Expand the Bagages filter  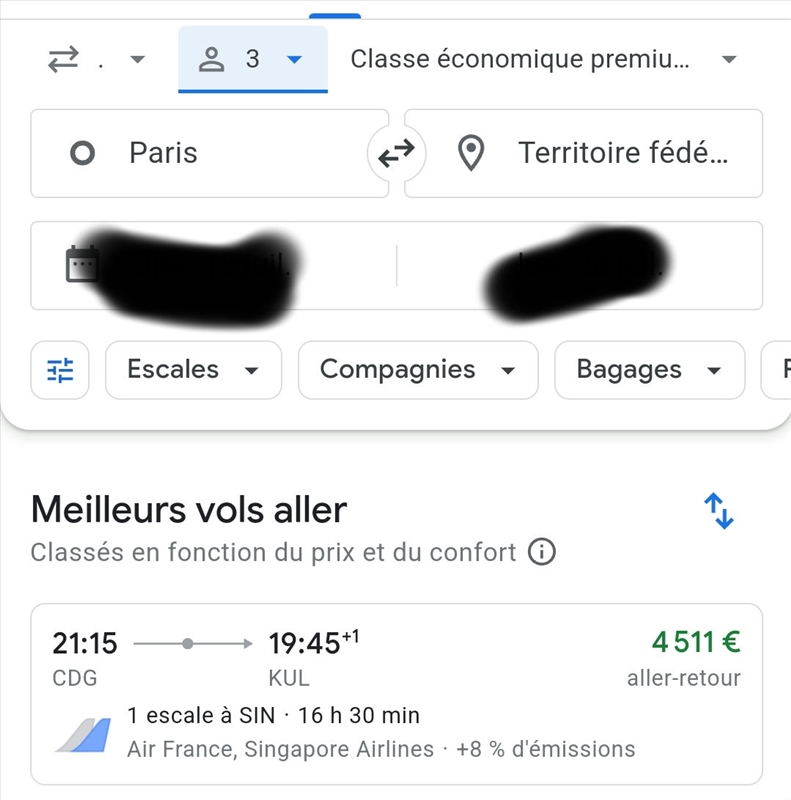point(648,370)
